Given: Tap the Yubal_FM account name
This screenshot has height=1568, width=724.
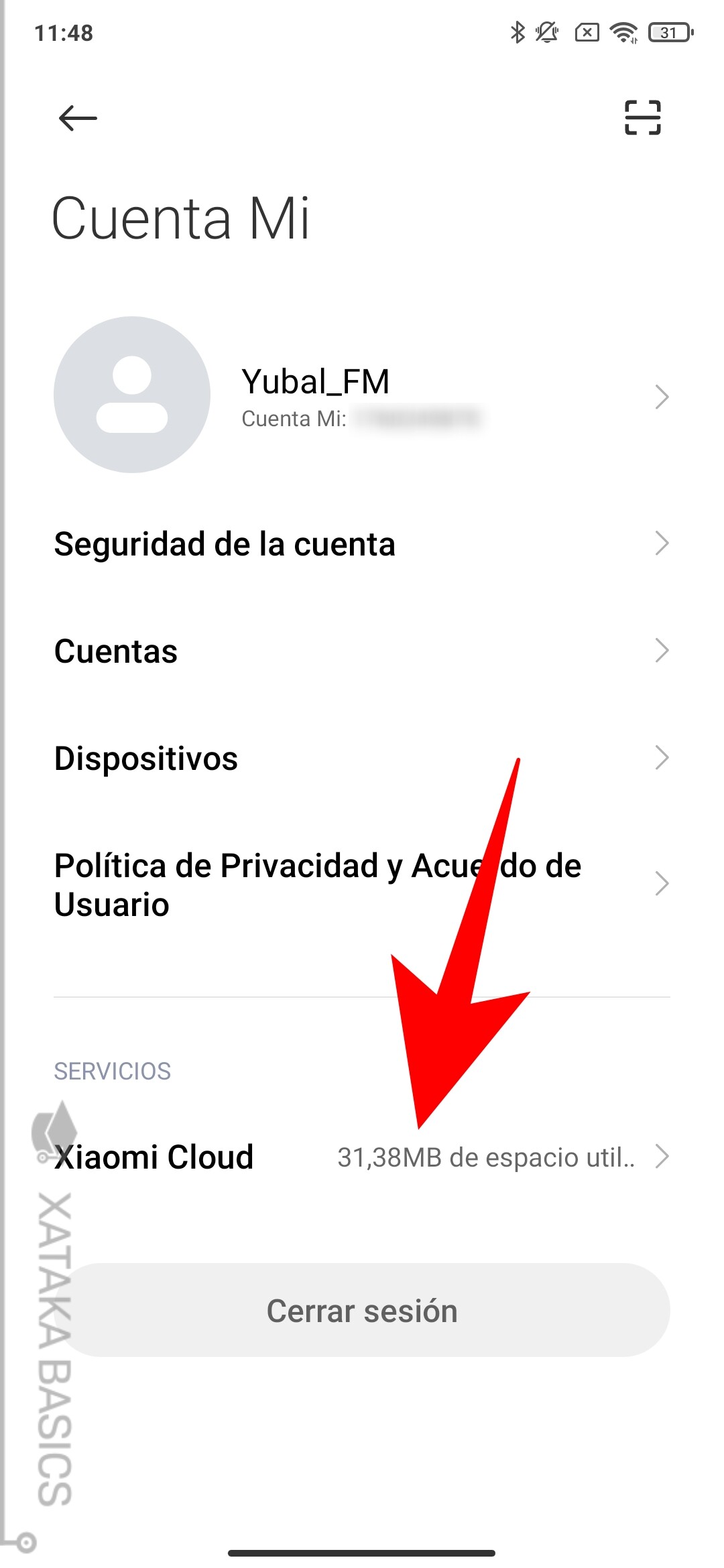Looking at the screenshot, I should (316, 381).
